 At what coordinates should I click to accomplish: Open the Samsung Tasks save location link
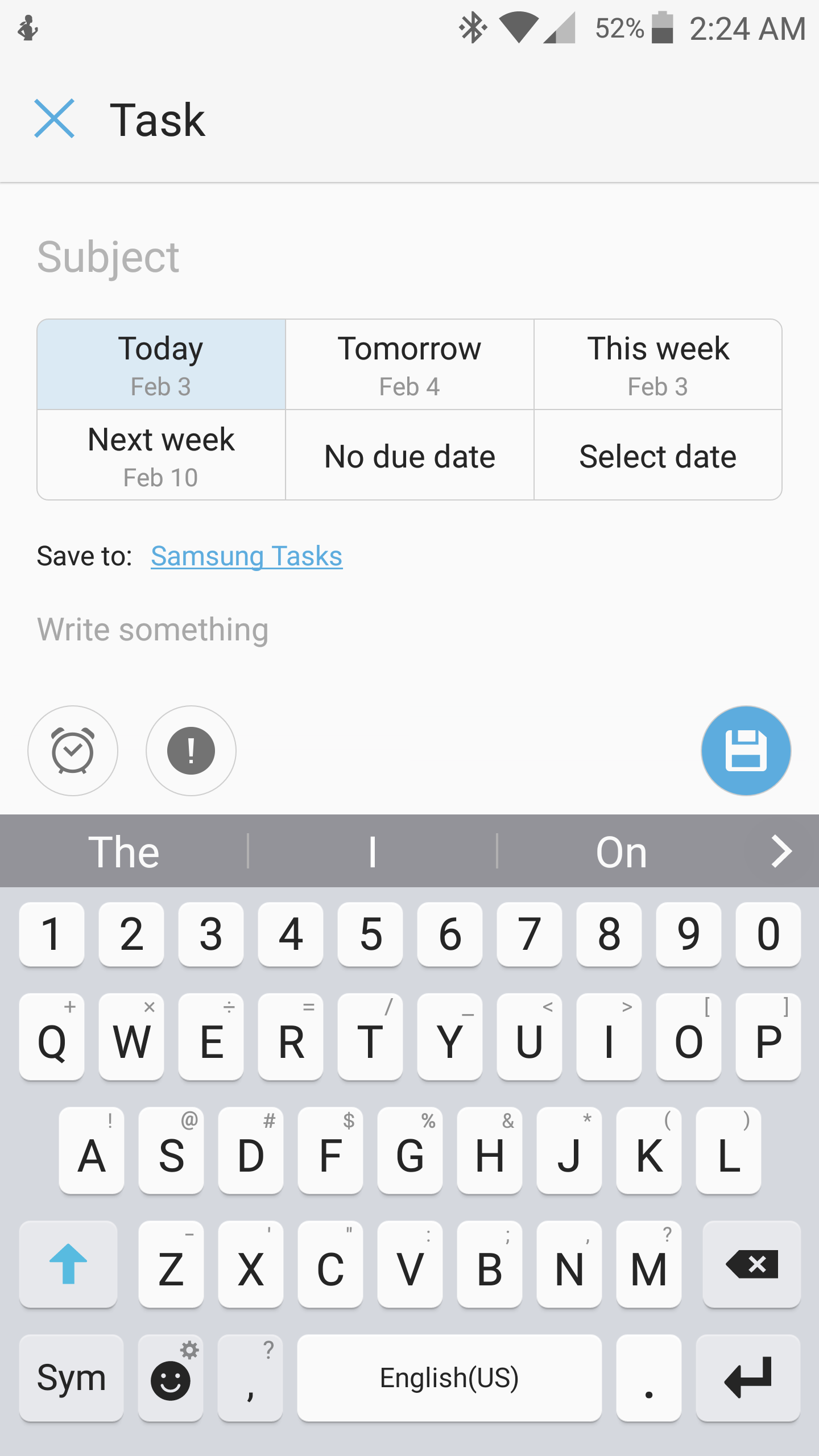[246, 556]
